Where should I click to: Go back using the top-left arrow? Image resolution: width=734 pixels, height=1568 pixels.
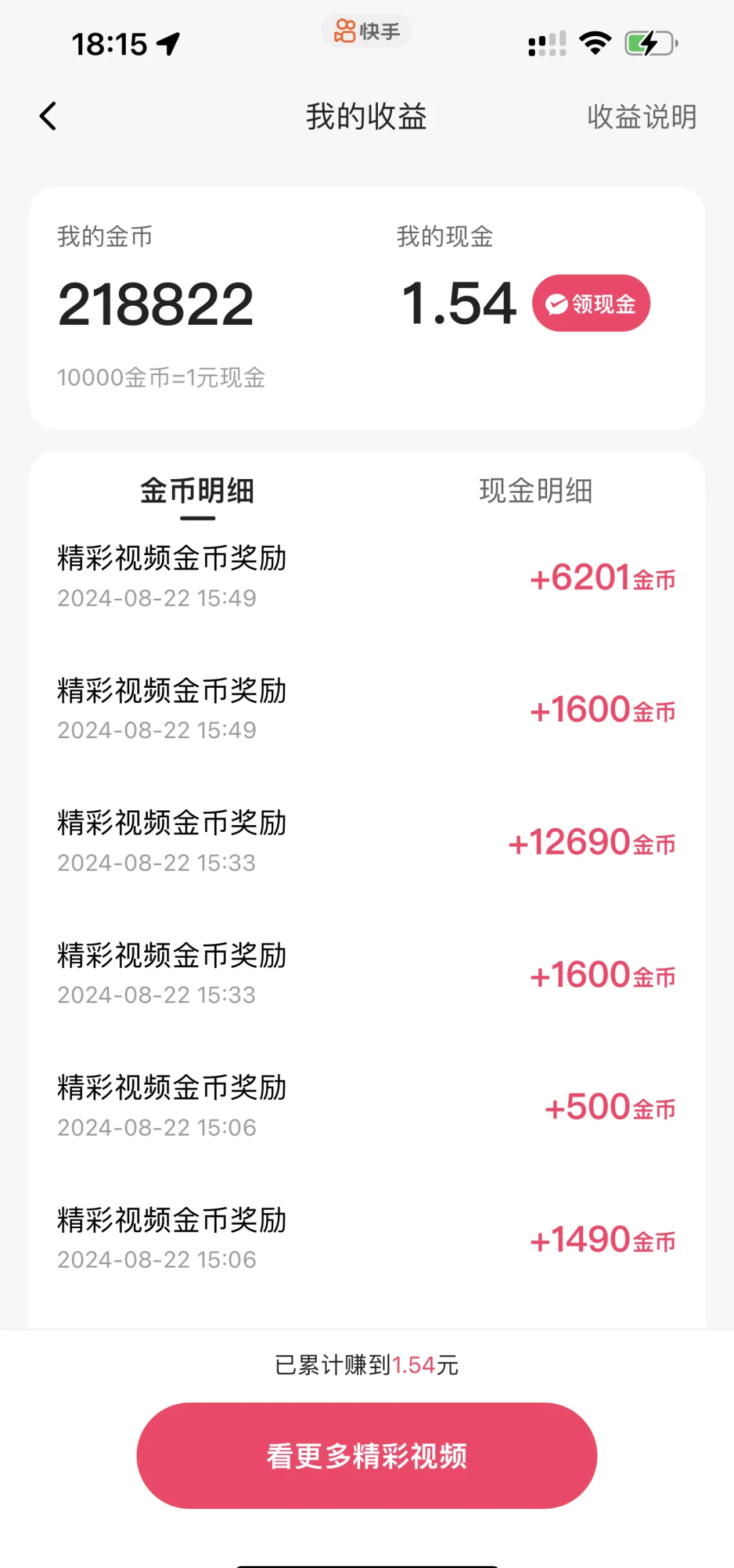(x=48, y=116)
